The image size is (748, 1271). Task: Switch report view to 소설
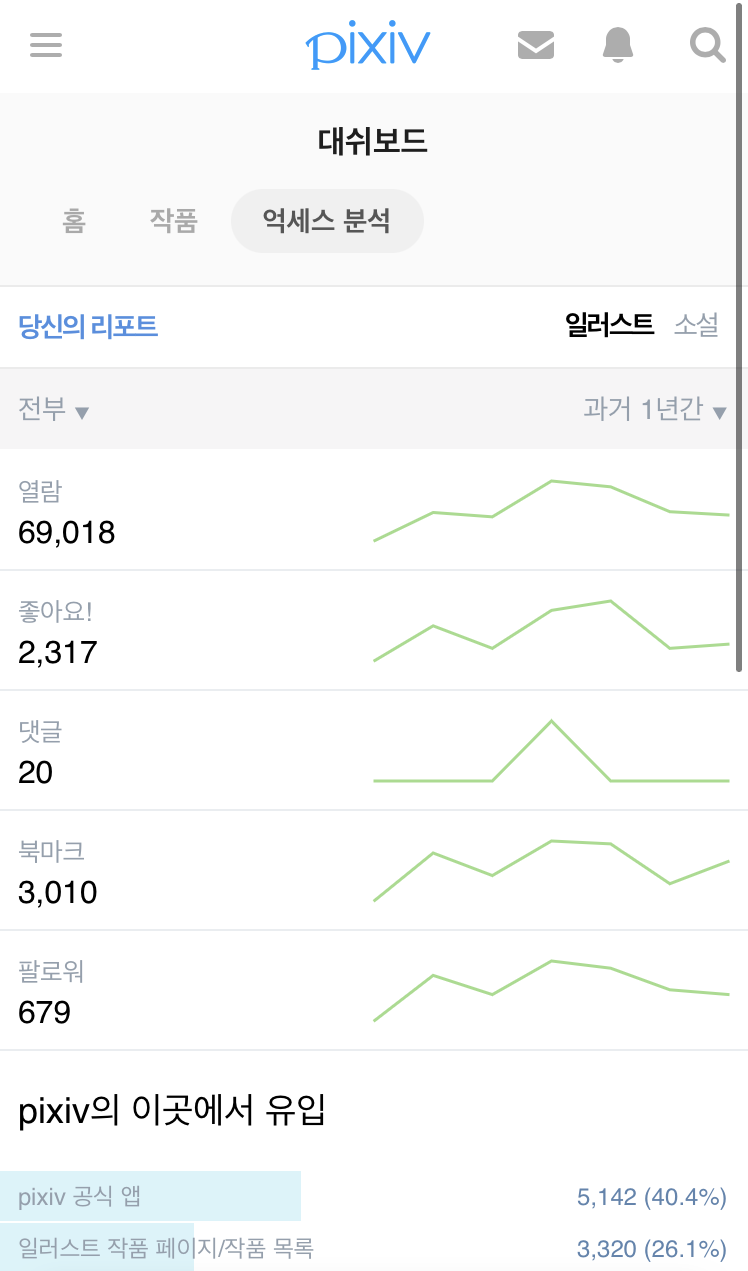(696, 324)
